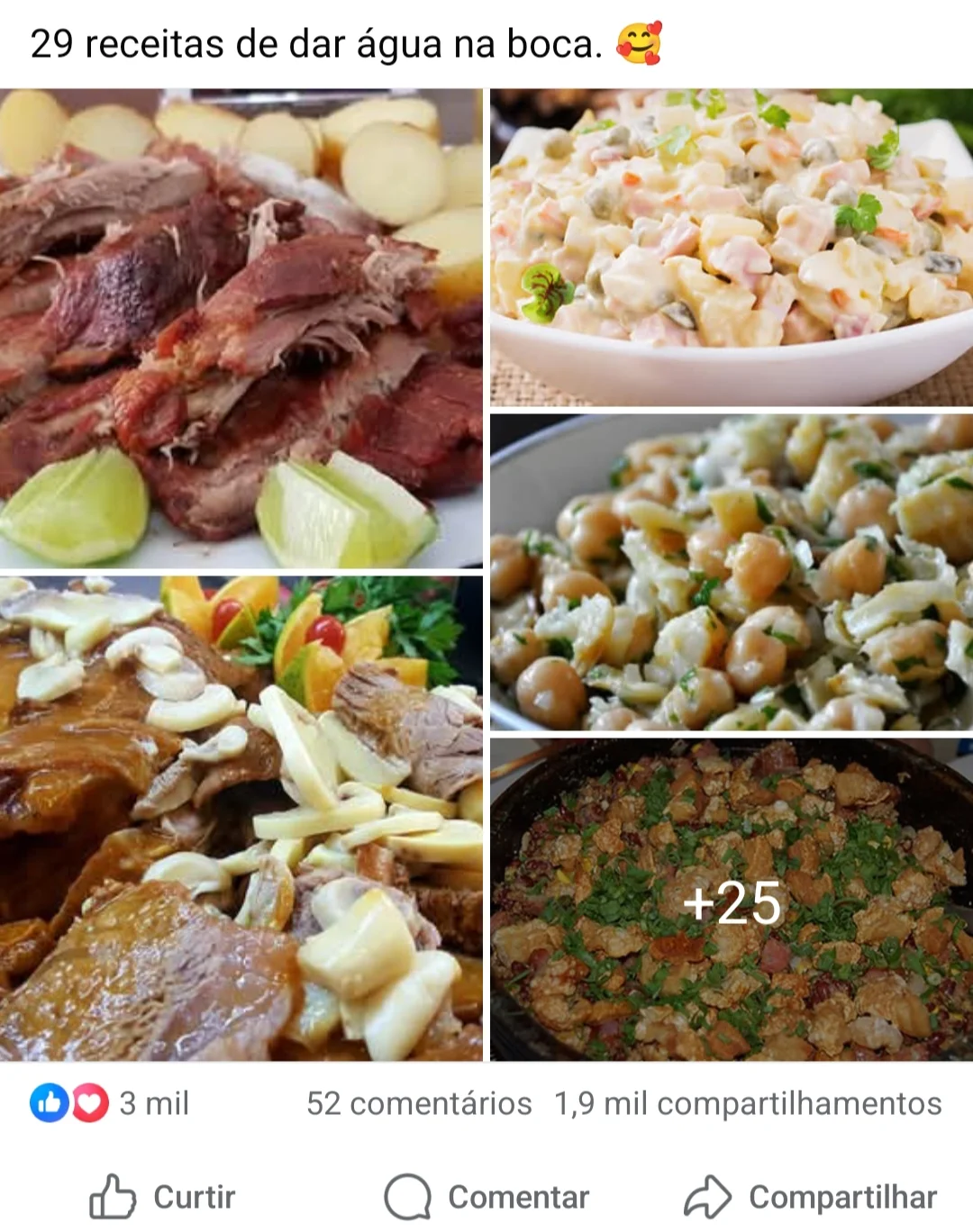
Task: See the 1,9 mil compartilhamentos
Action: pyautogui.click(x=748, y=1103)
